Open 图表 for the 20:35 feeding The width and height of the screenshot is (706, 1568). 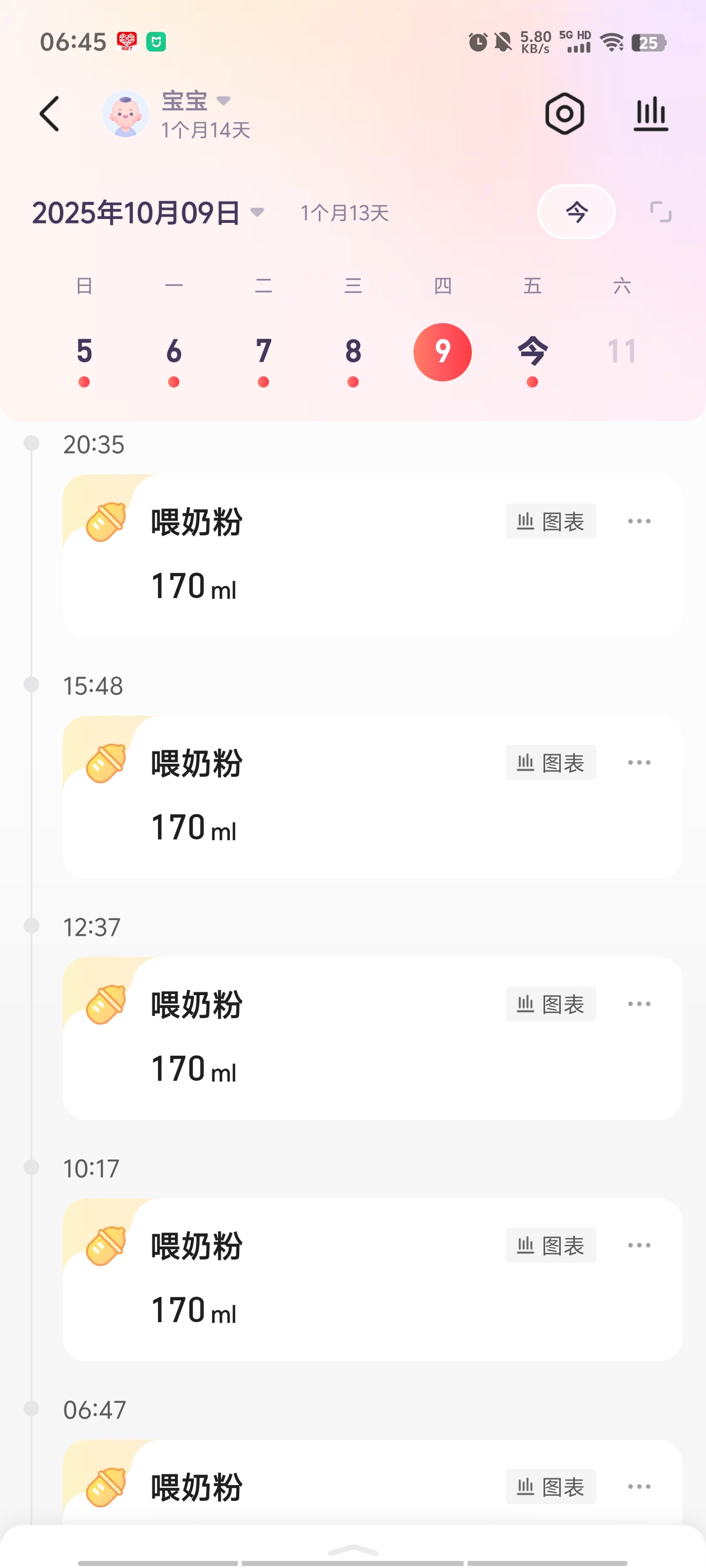551,521
